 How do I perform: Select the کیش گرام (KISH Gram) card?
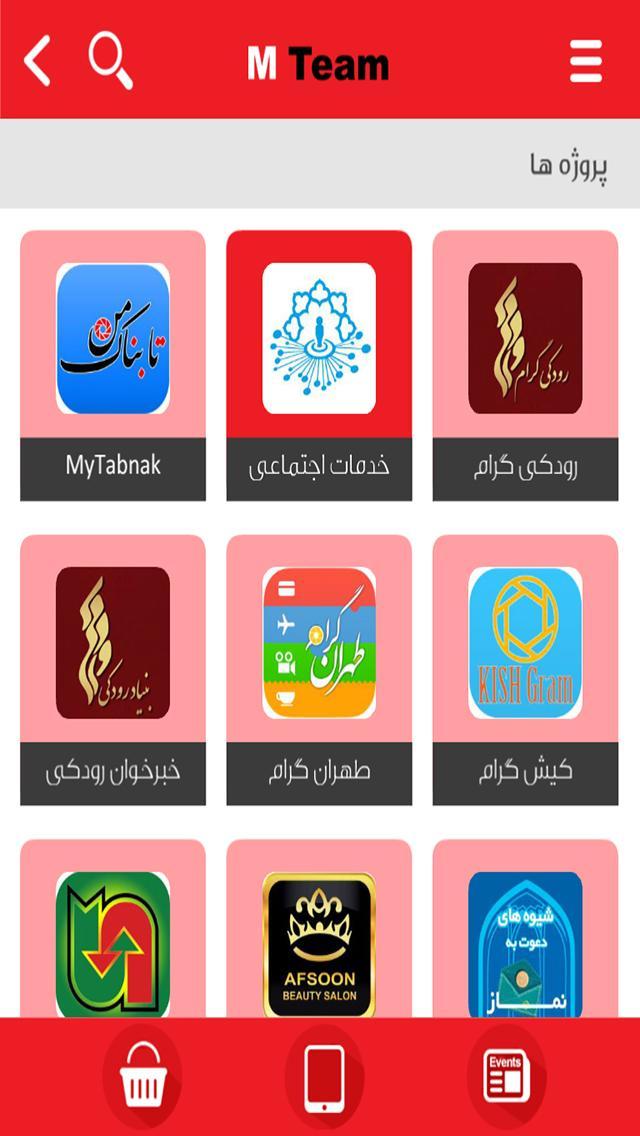click(525, 670)
